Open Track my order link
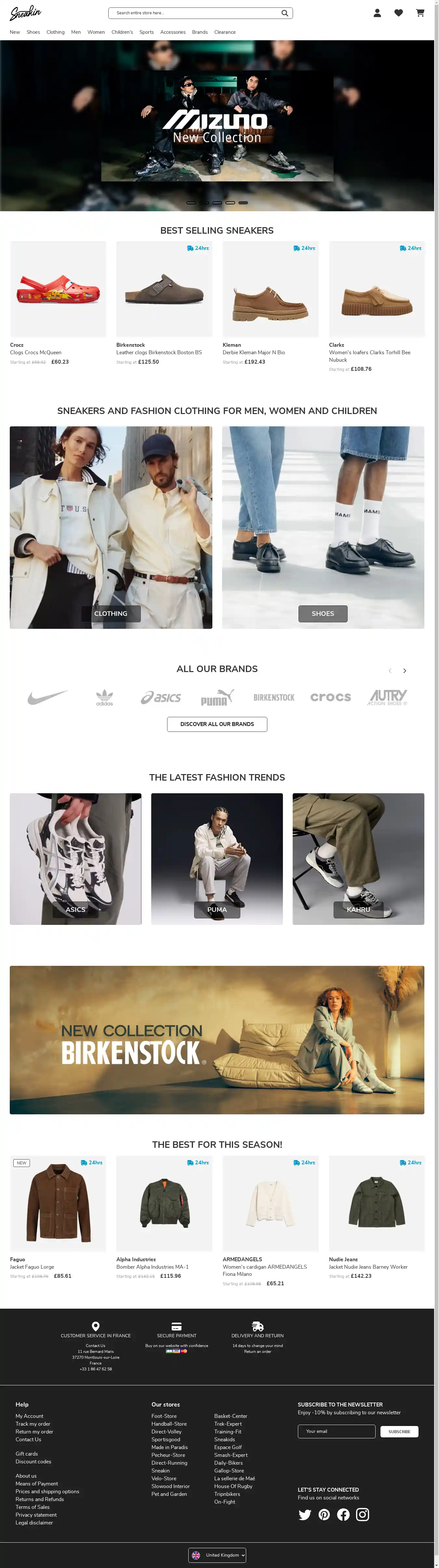Screen dimensions: 439x1568 point(33,1424)
